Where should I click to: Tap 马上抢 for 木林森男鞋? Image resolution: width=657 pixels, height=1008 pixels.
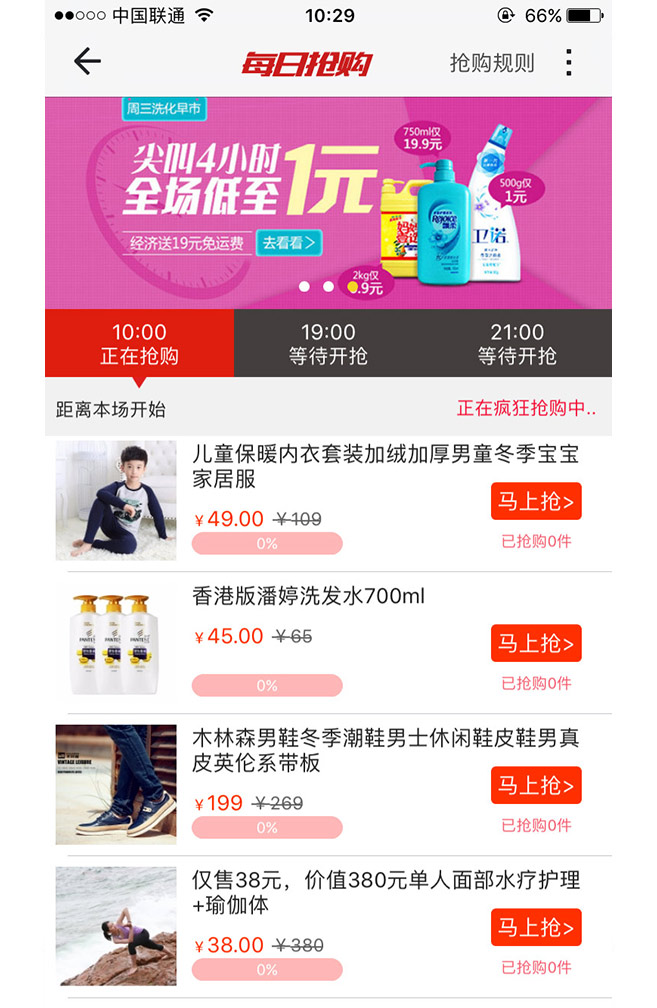pyautogui.click(x=536, y=785)
